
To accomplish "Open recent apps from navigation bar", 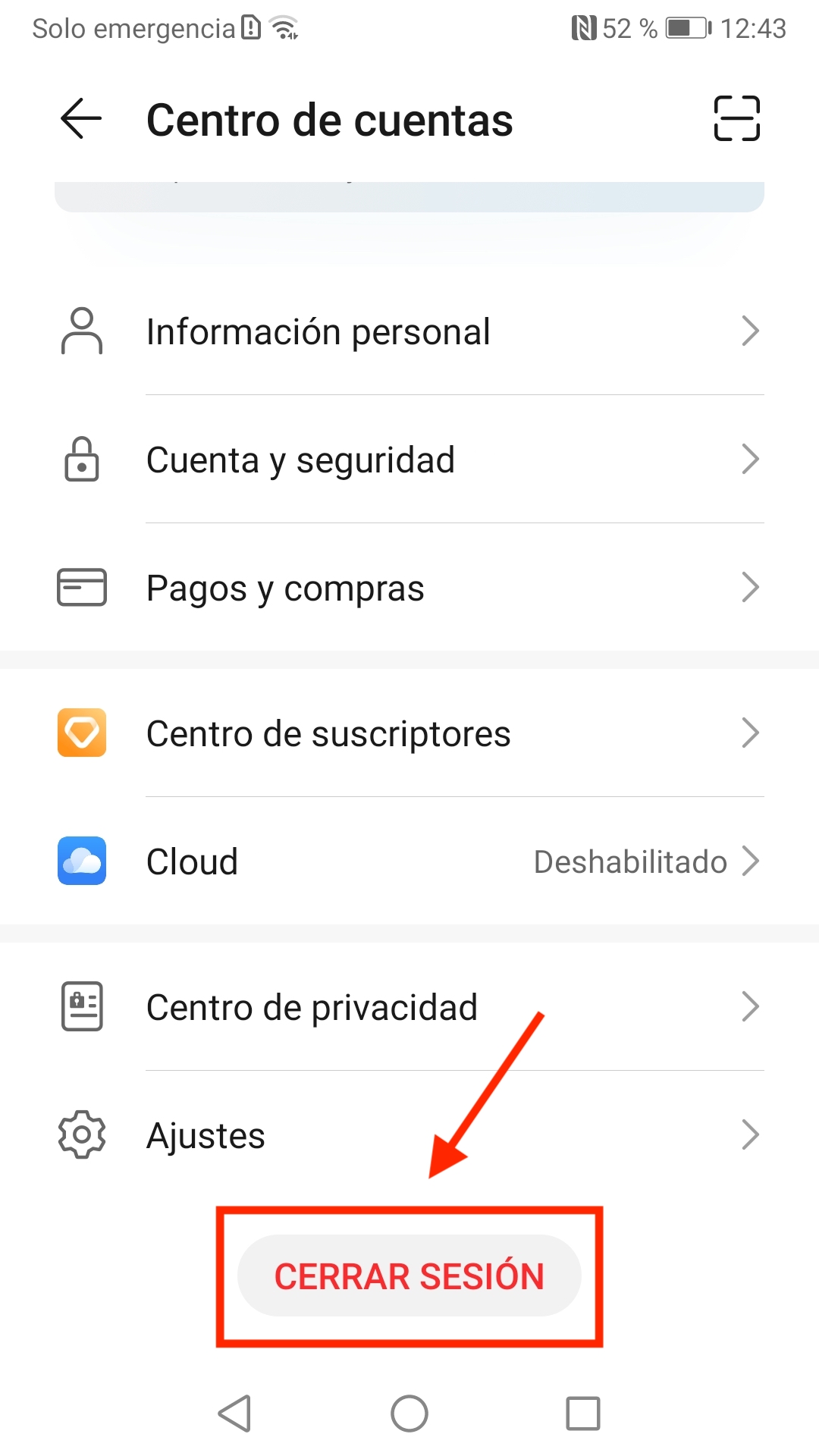I will click(583, 1414).
